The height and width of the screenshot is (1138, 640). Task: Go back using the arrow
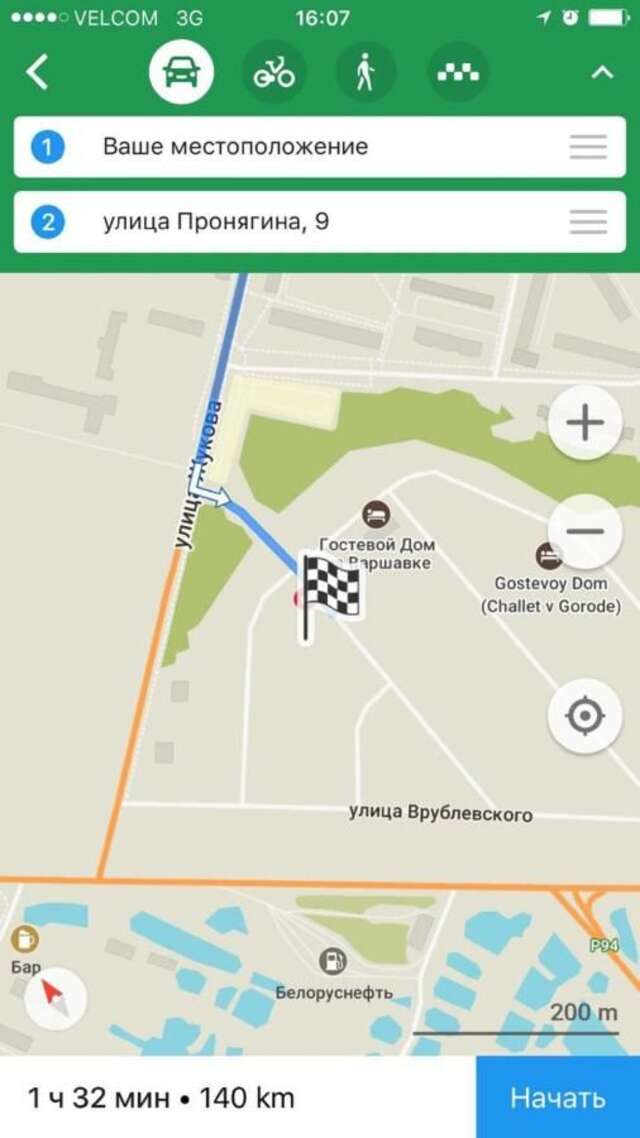click(37, 73)
